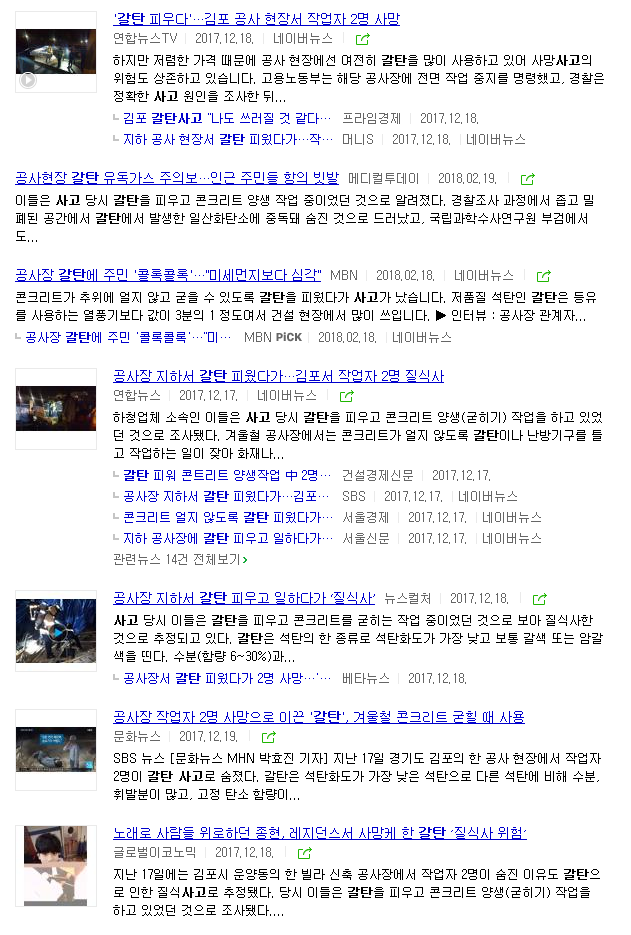Open 문화뉴스 article 작업자 2명 사망으로 이끈 '갈탄'
The image size is (631, 935).
click(318, 717)
